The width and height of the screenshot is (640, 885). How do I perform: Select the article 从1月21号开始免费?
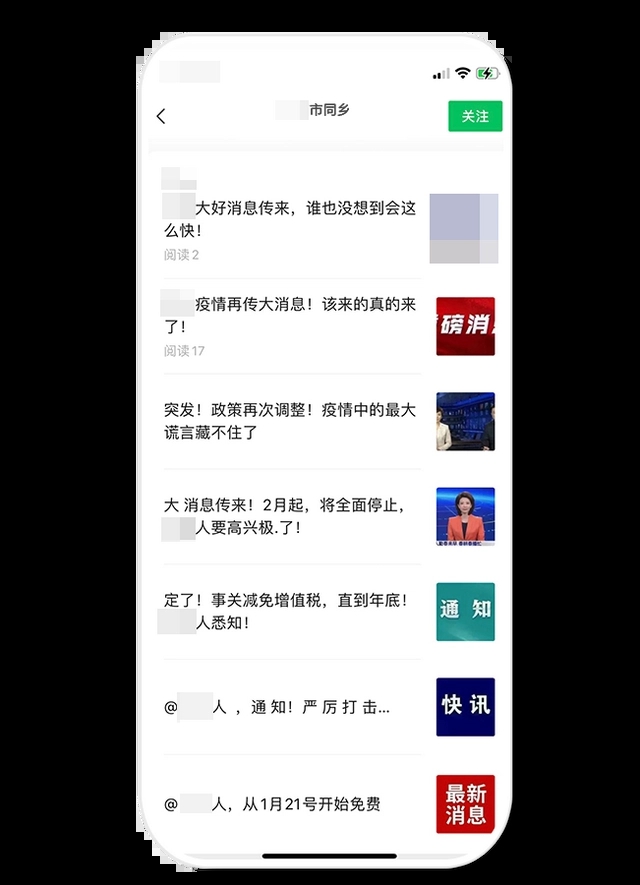290,803
